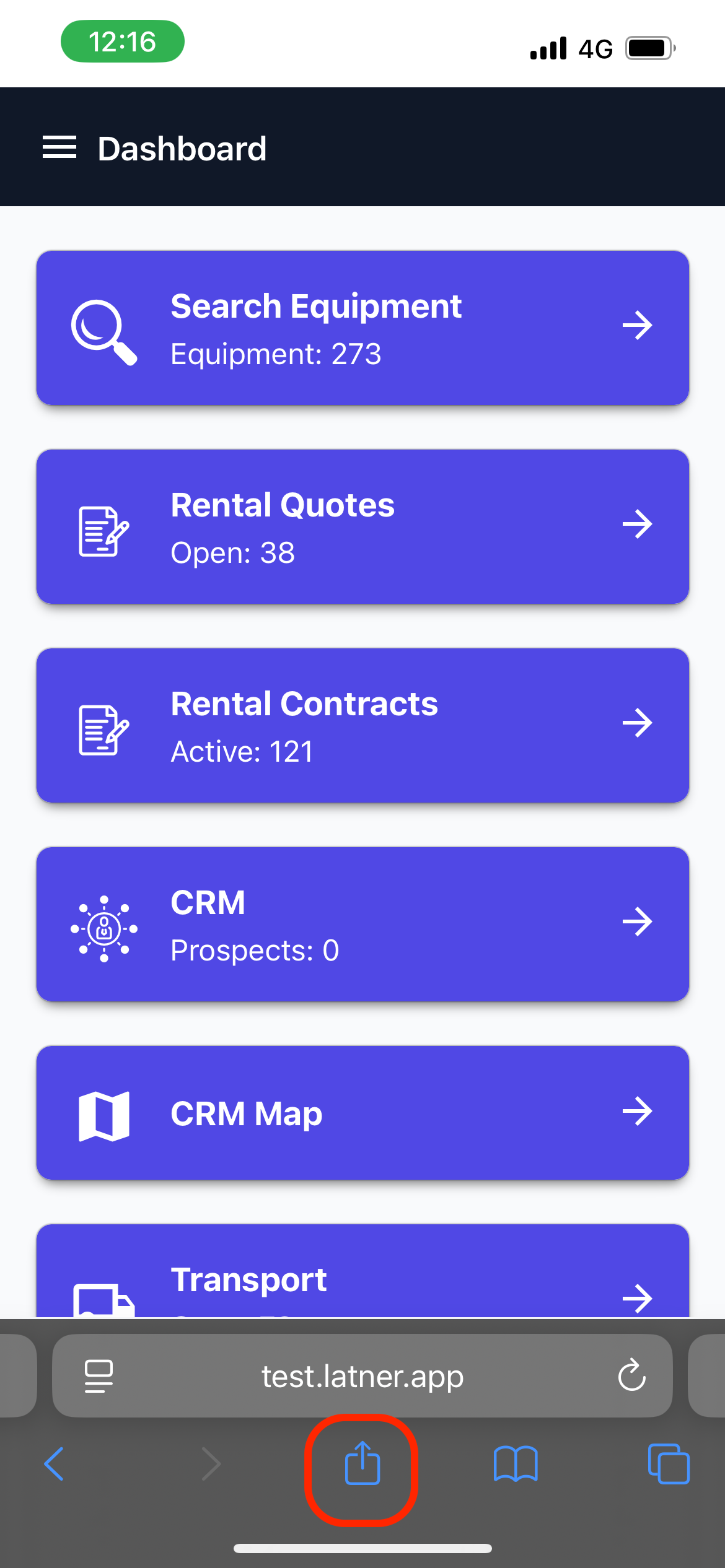Open the CRM Prospects card
725x1568 pixels.
pos(362,924)
